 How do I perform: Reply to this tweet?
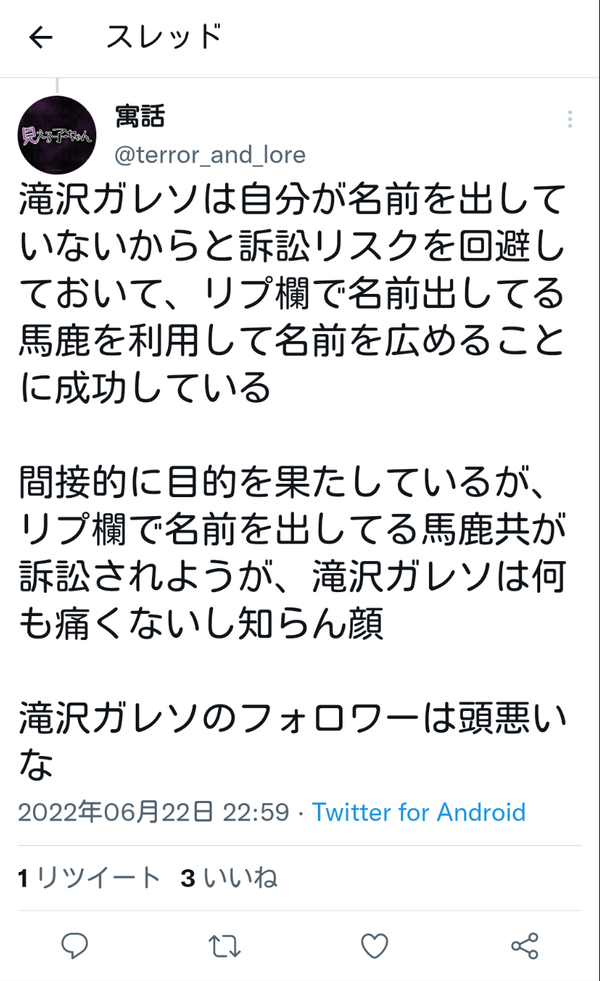pos(74,945)
